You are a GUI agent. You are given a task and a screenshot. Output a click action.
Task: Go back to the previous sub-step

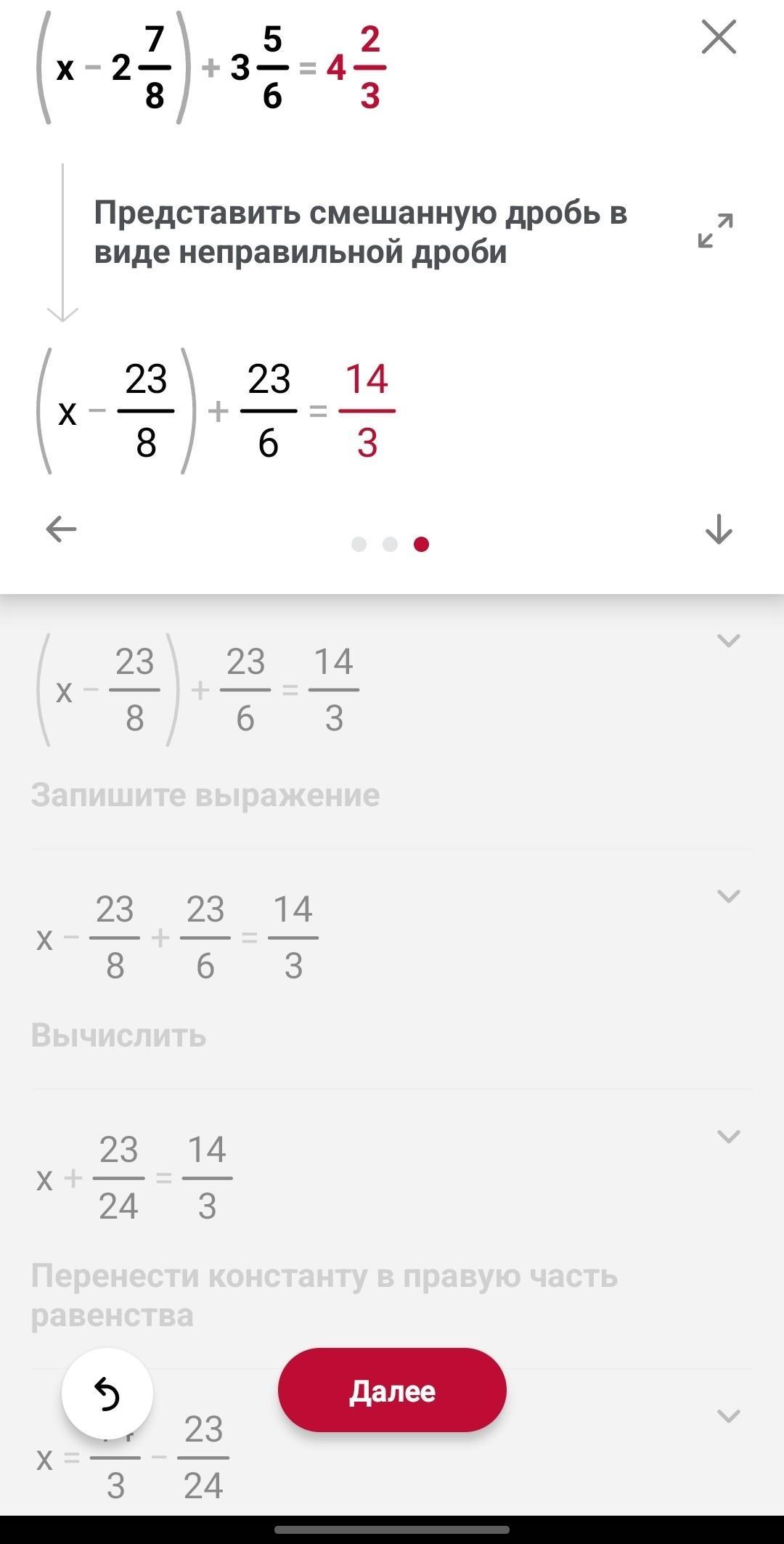tap(61, 529)
